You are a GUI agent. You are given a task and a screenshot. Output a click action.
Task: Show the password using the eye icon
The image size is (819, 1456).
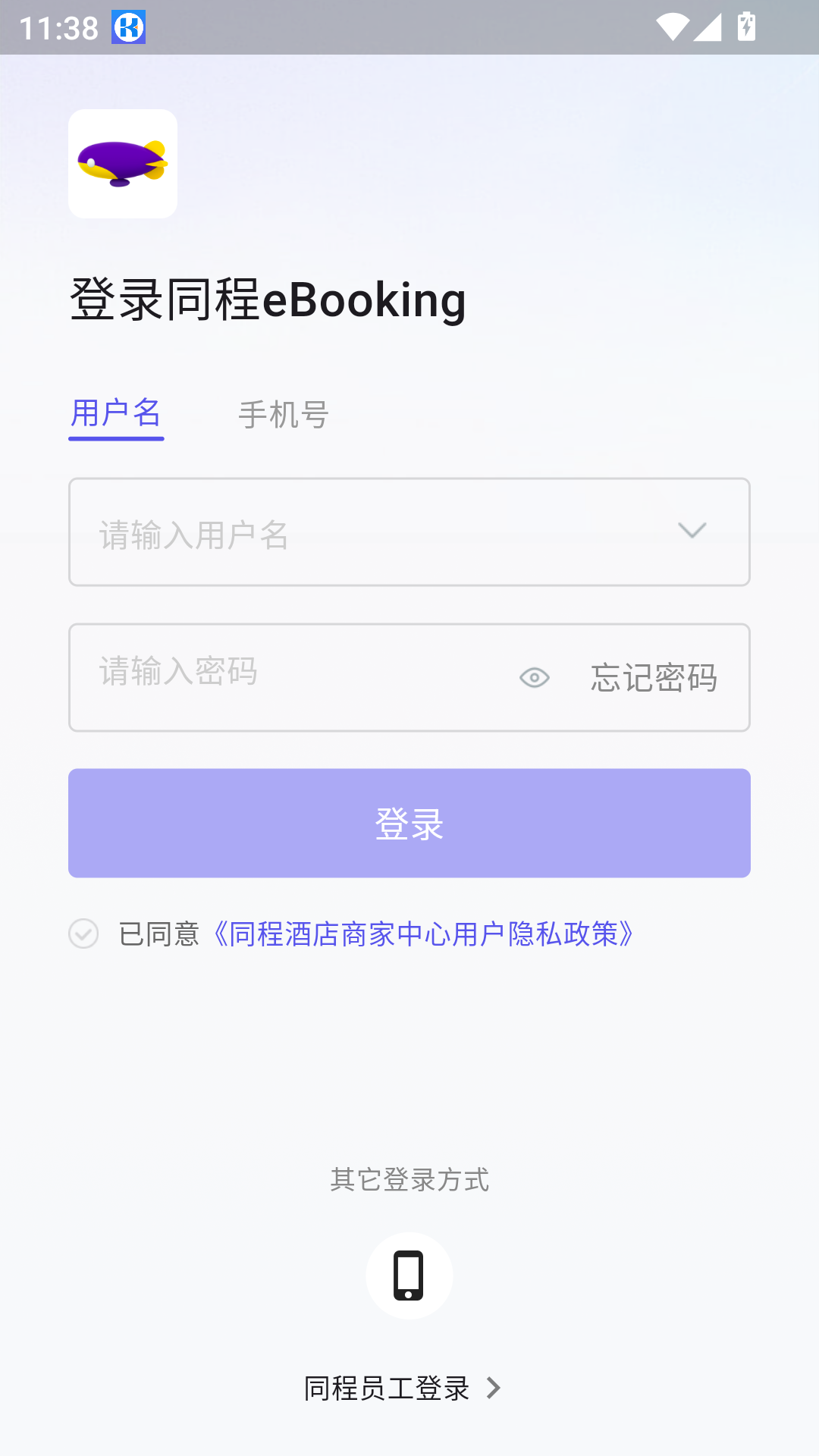(x=534, y=677)
